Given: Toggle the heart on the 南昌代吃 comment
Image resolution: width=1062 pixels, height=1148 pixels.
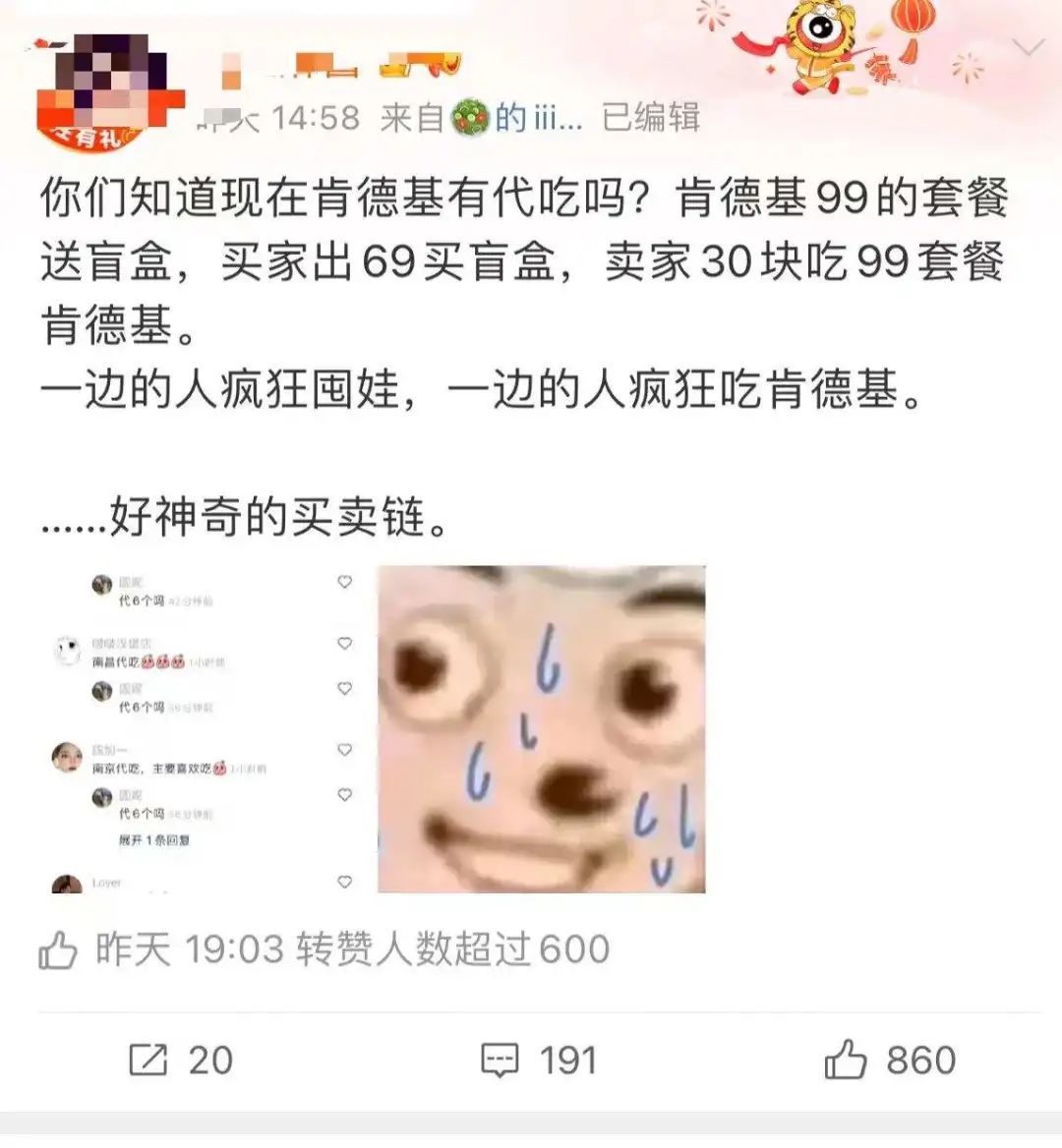Looking at the screenshot, I should pyautogui.click(x=345, y=645).
